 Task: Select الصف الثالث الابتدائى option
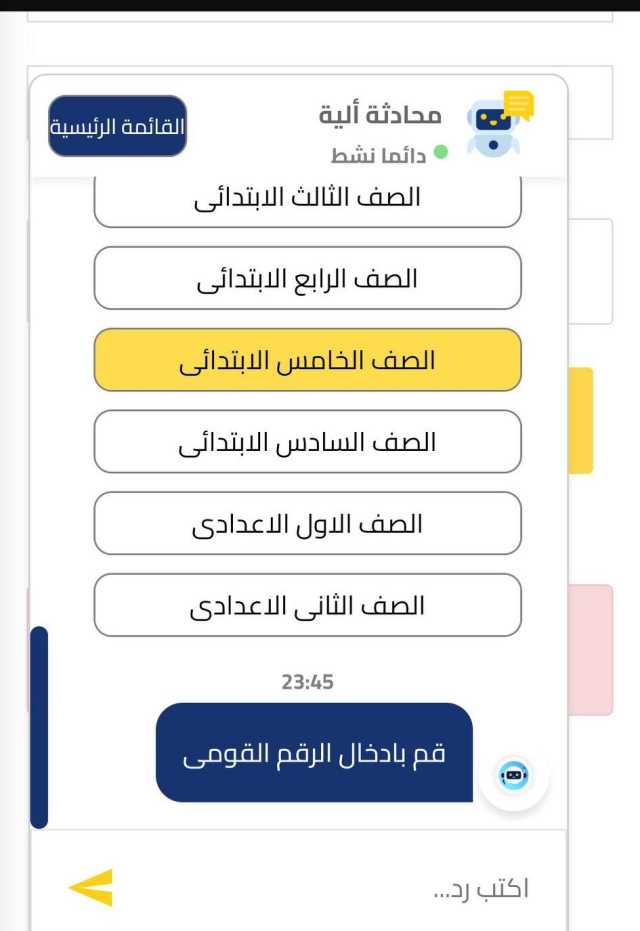click(x=307, y=201)
